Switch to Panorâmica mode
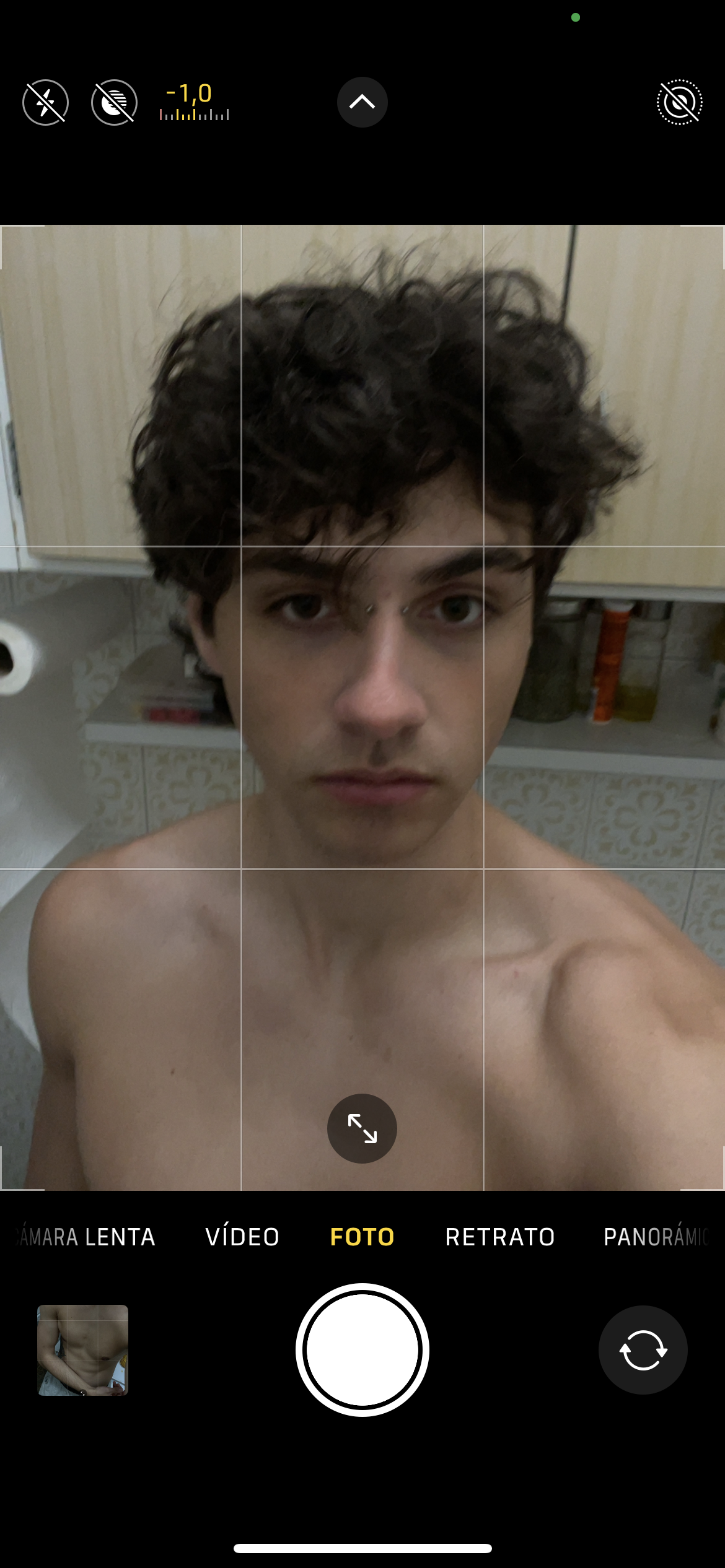 tap(656, 1237)
